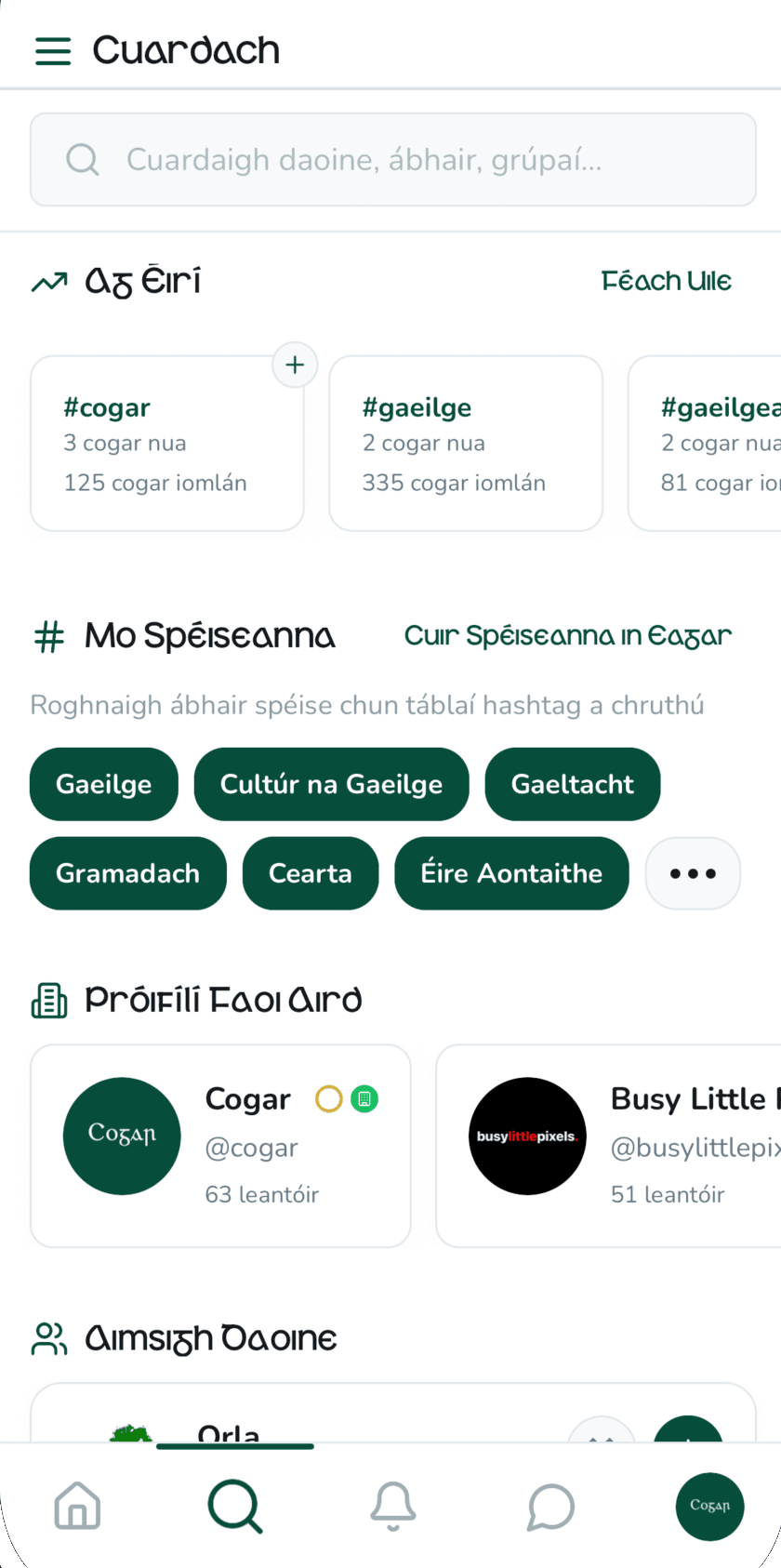Open the messages chat bubble tab
The width and height of the screenshot is (781, 1568).
click(x=550, y=1506)
